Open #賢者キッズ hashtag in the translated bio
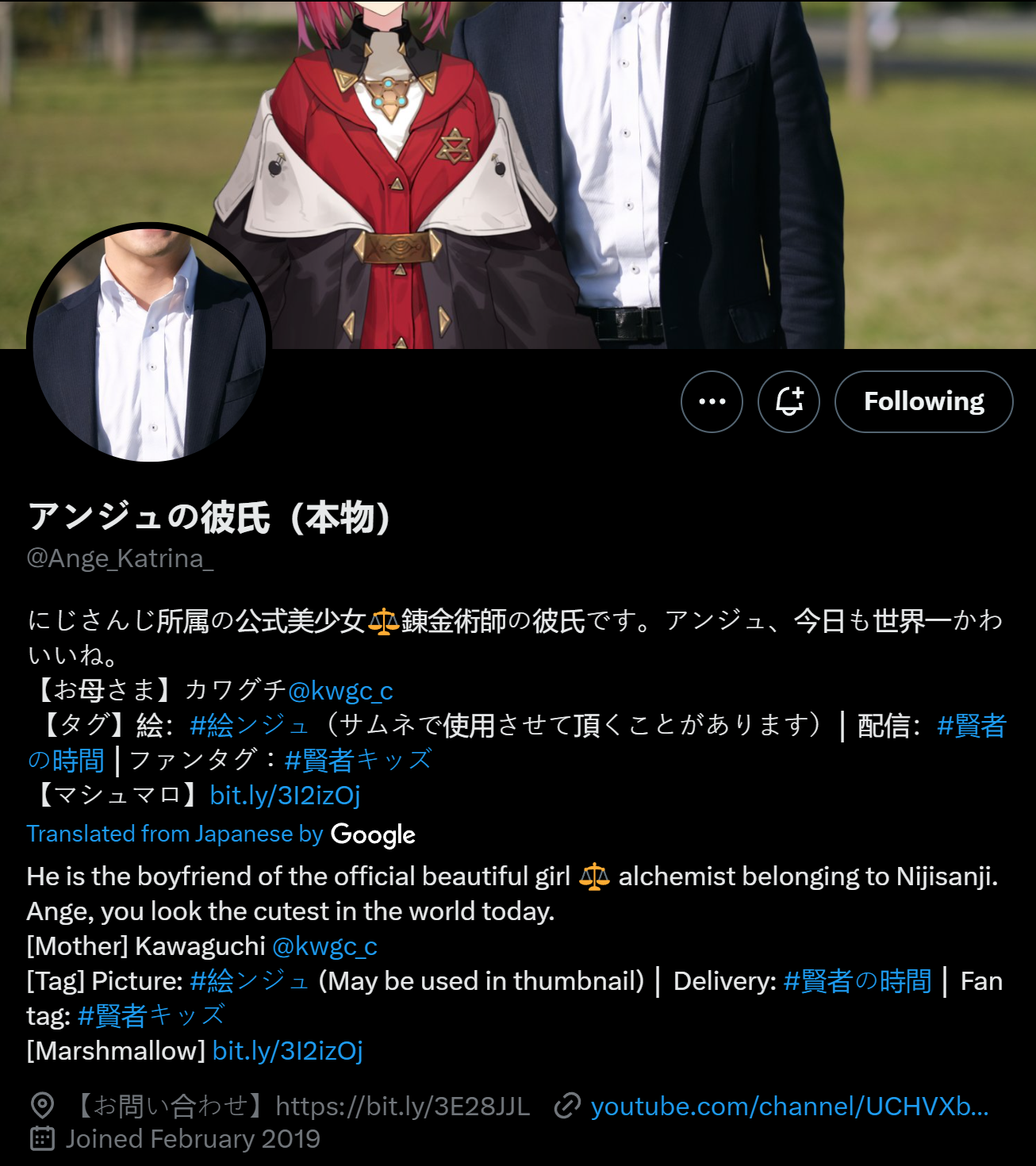This screenshot has width=1036, height=1166. [152, 1016]
